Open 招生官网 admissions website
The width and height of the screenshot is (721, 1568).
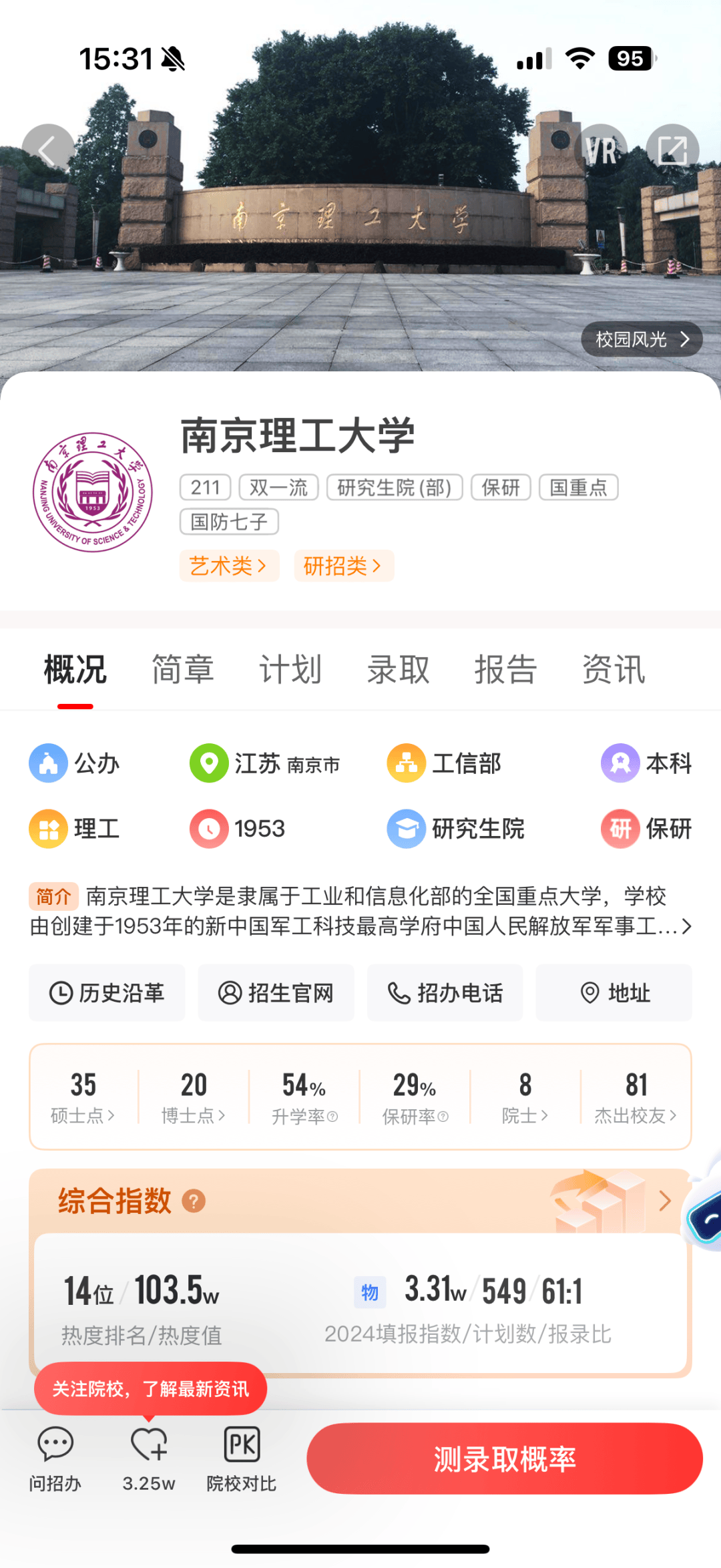276,993
